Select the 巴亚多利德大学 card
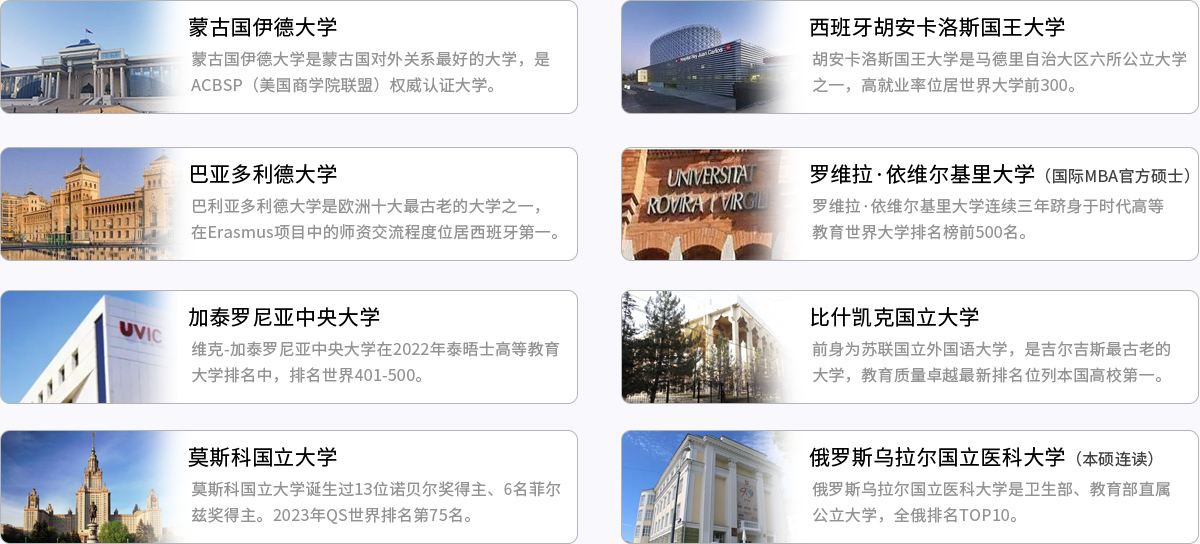This screenshot has height=544, width=1200. pyautogui.click(x=288, y=204)
